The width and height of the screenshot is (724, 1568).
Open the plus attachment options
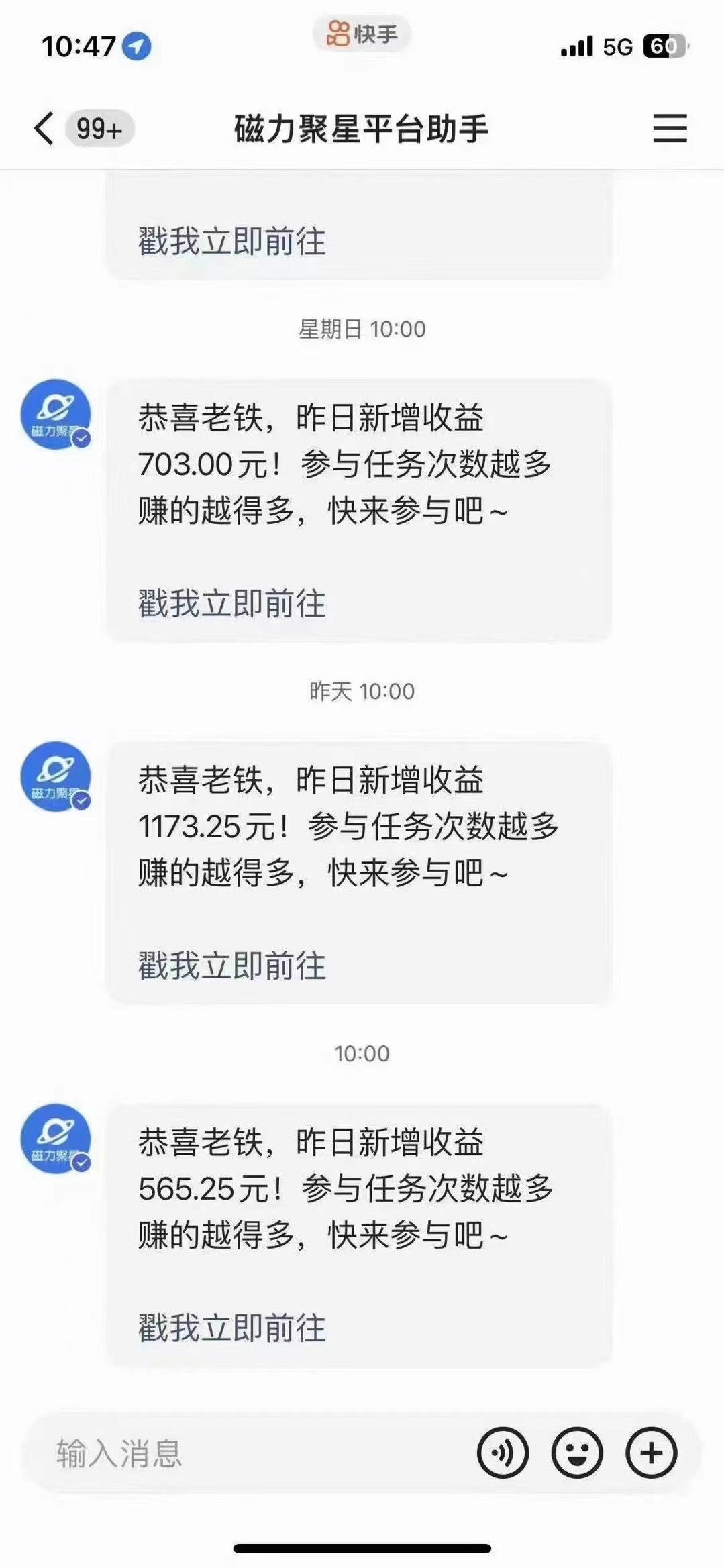651,1454
